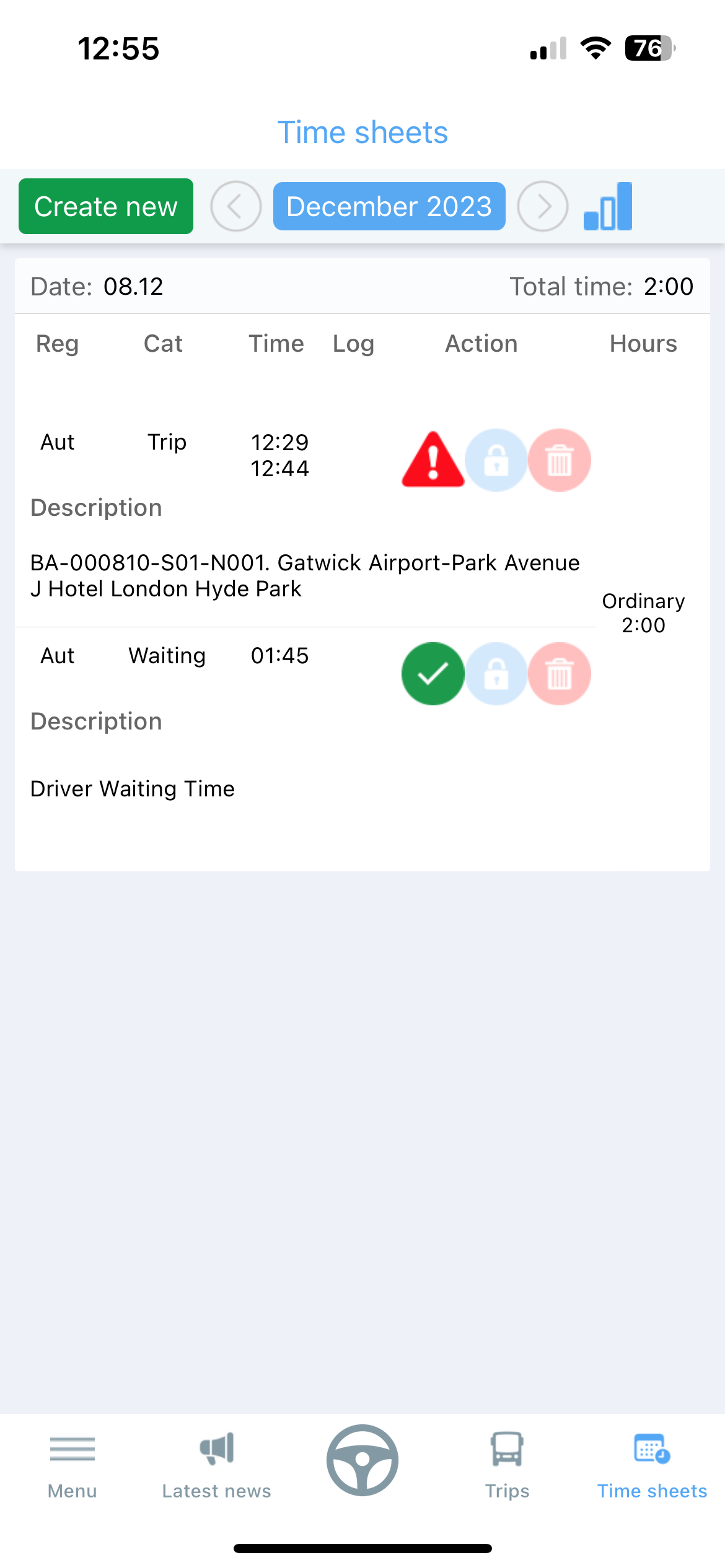Go to the previous month
This screenshot has height=1568, width=725.
[x=235, y=206]
